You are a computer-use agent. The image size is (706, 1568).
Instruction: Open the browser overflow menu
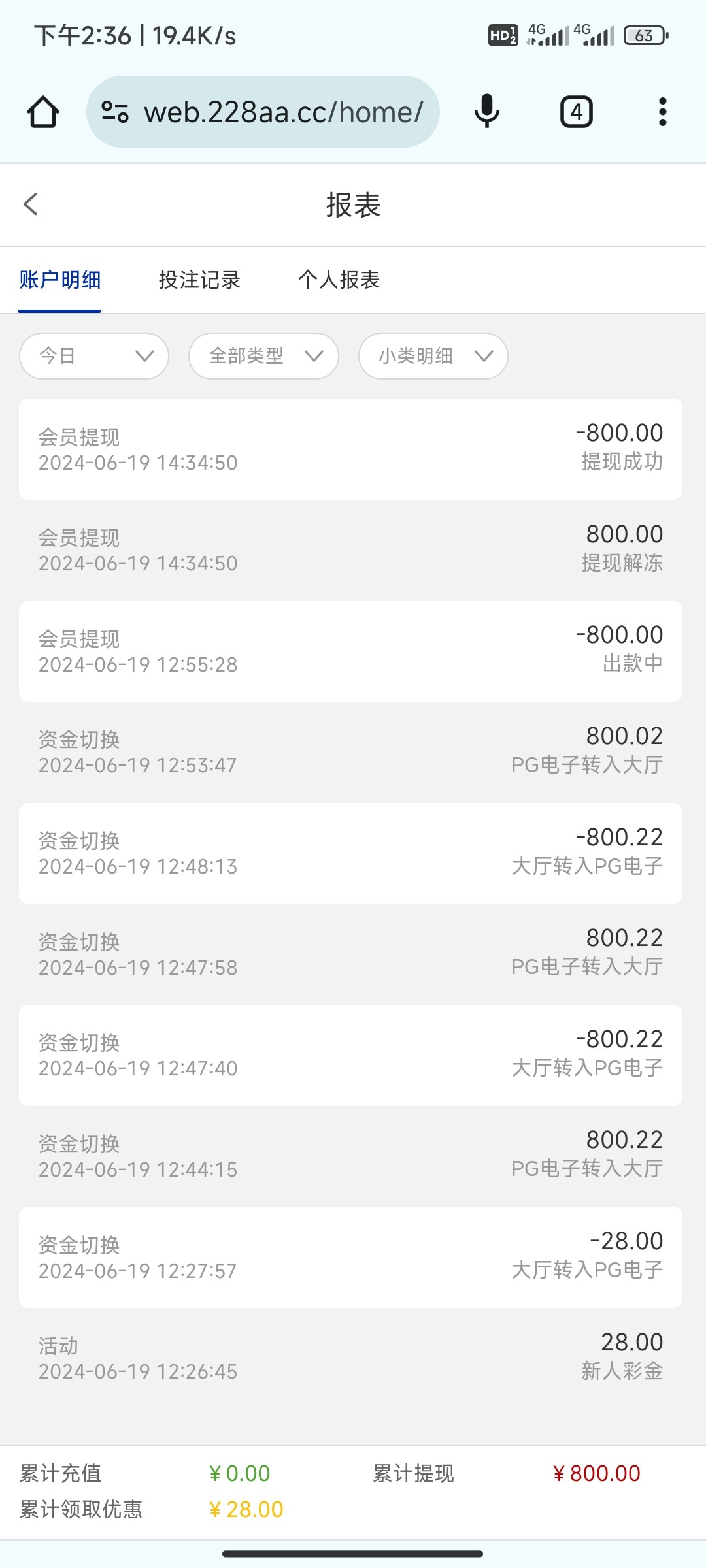tap(662, 112)
